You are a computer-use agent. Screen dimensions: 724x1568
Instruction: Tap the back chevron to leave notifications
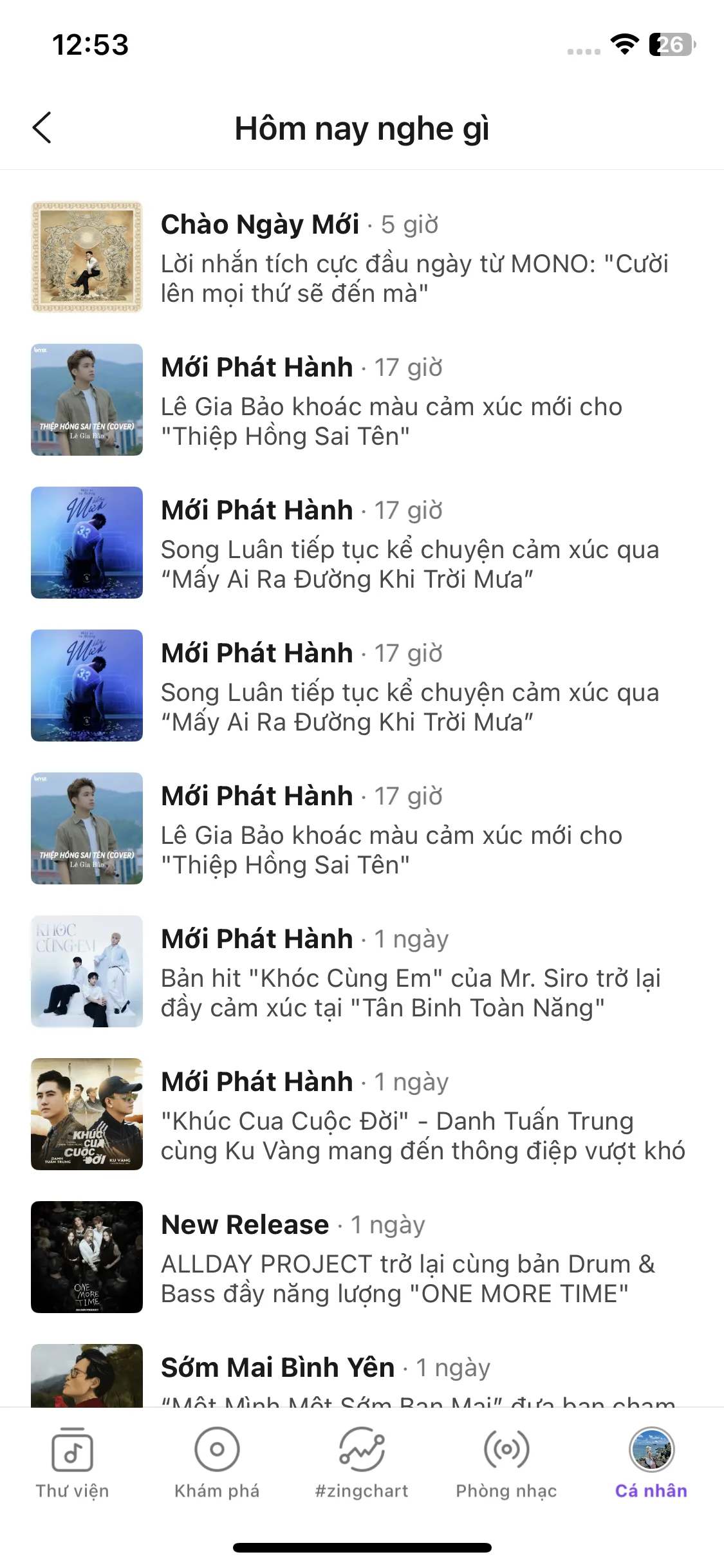coord(42,126)
